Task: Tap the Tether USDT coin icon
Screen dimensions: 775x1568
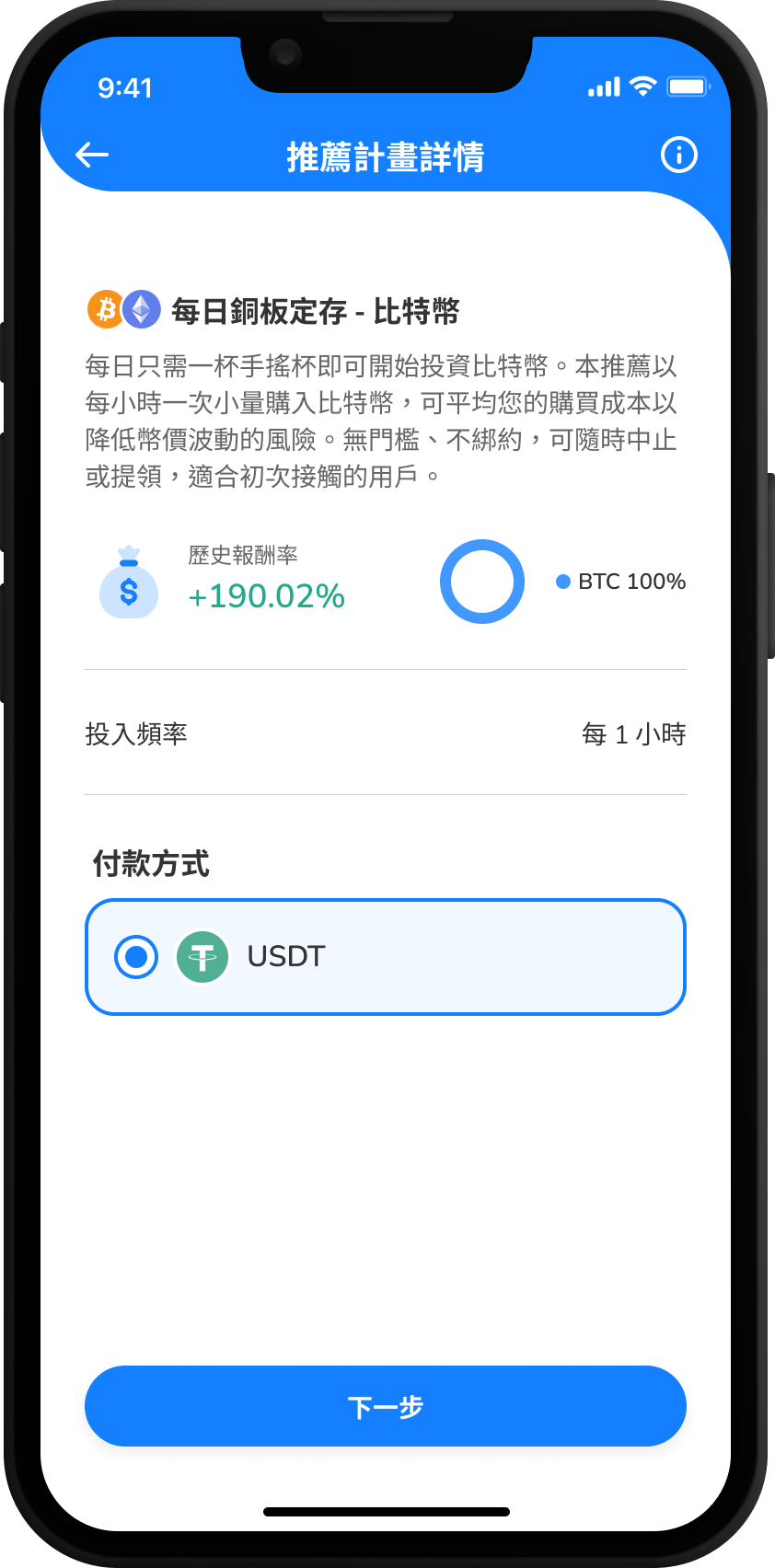Action: point(203,957)
